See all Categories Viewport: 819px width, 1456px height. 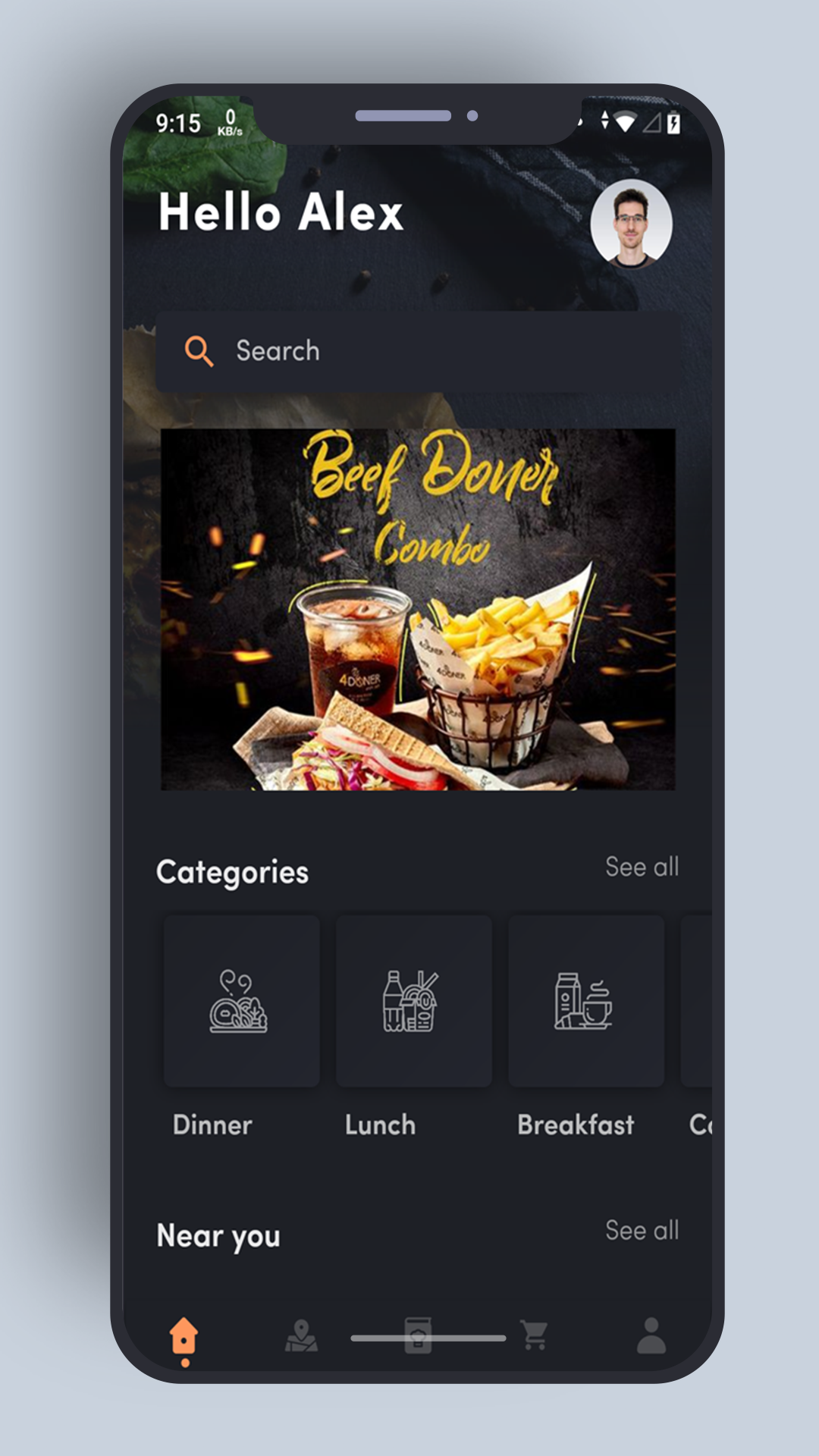(x=642, y=867)
